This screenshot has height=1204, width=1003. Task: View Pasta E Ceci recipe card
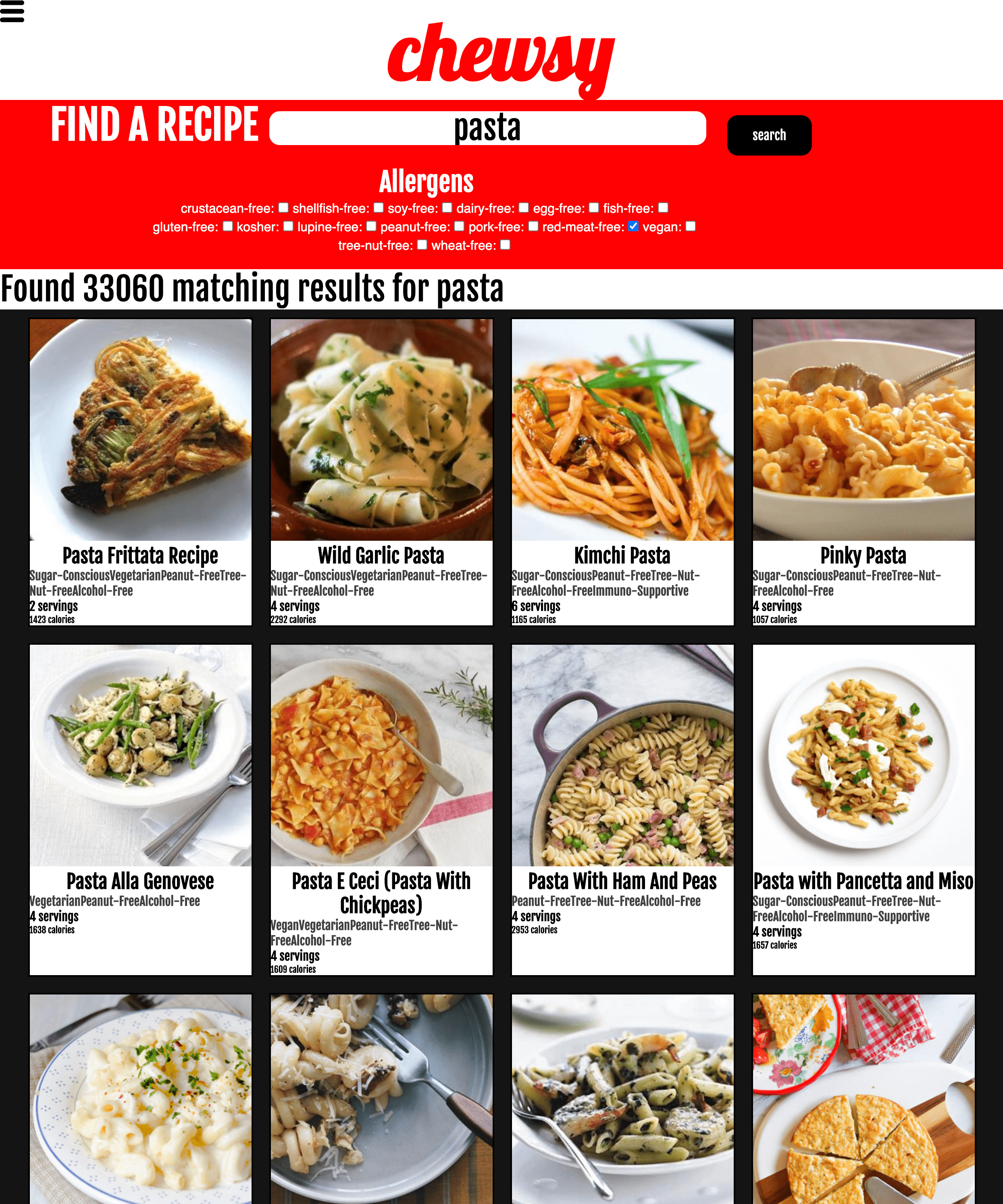(381, 803)
